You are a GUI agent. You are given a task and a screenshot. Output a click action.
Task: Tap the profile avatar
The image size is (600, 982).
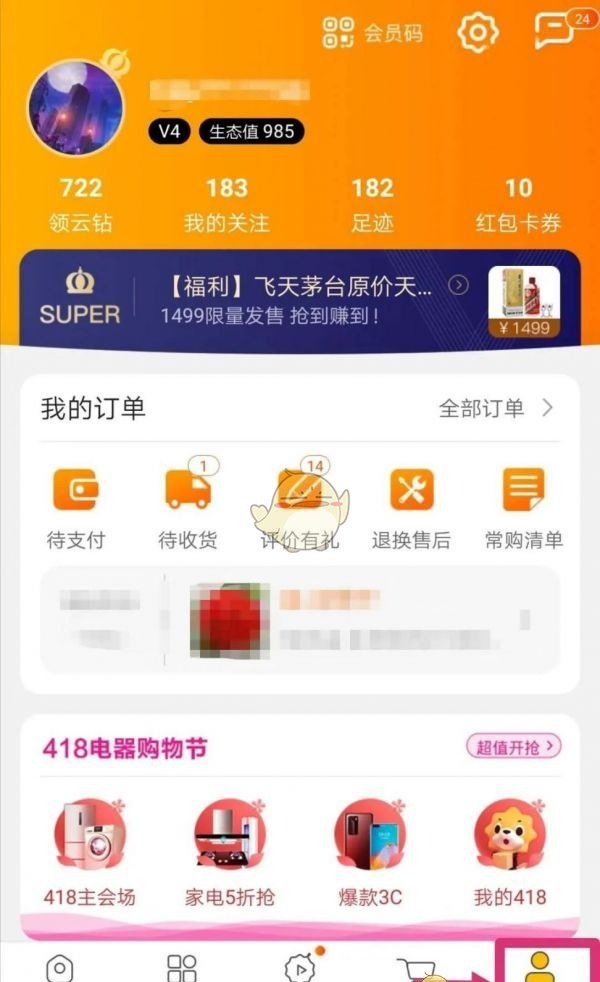[76, 108]
